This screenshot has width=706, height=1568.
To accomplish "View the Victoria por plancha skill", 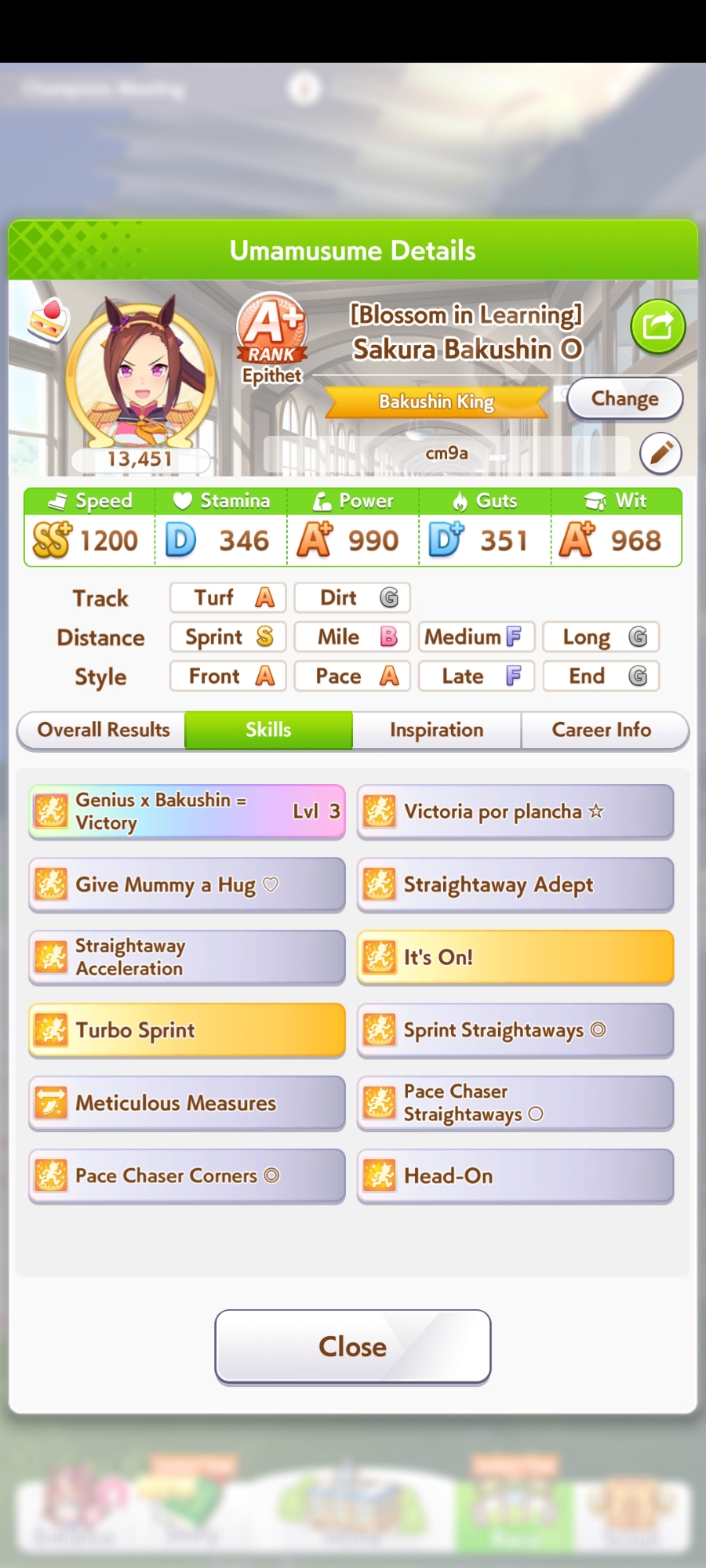I will pos(515,811).
